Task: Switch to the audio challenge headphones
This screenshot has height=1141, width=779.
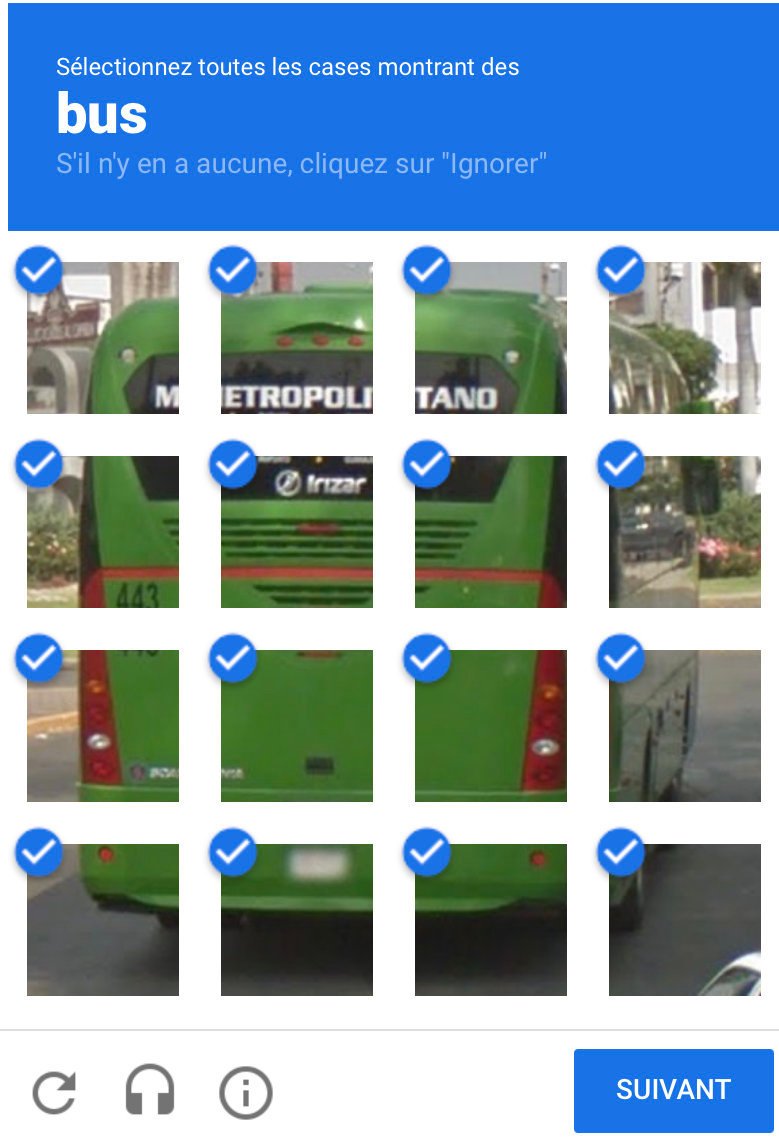Action: pyautogui.click(x=150, y=1091)
